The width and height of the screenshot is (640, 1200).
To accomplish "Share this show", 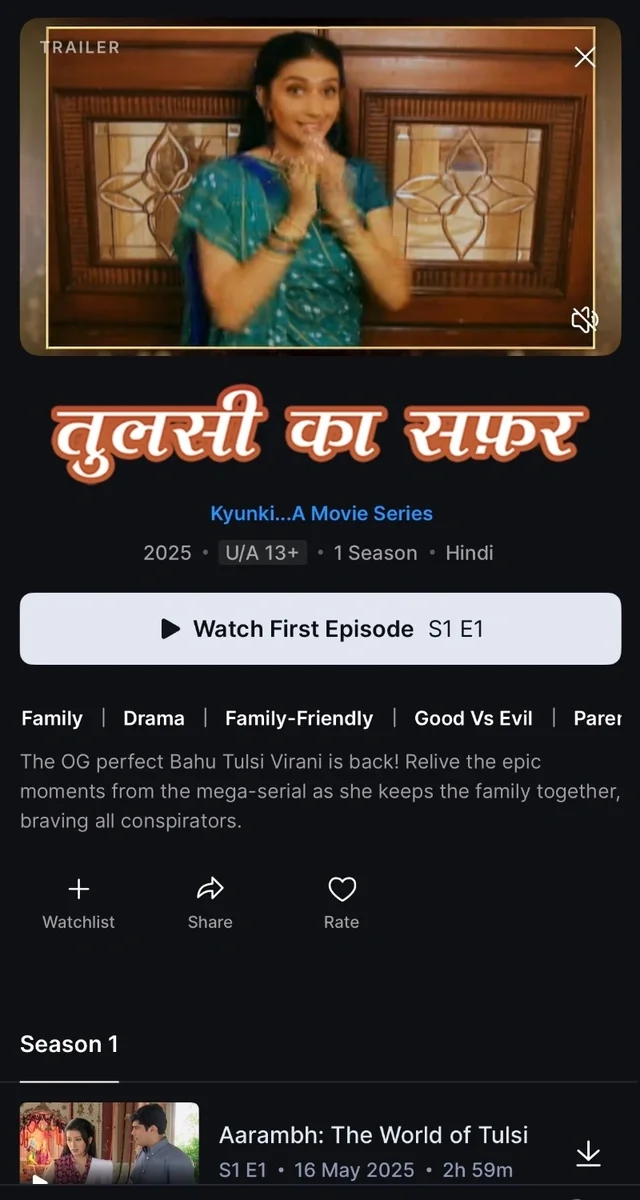I will pos(210,903).
